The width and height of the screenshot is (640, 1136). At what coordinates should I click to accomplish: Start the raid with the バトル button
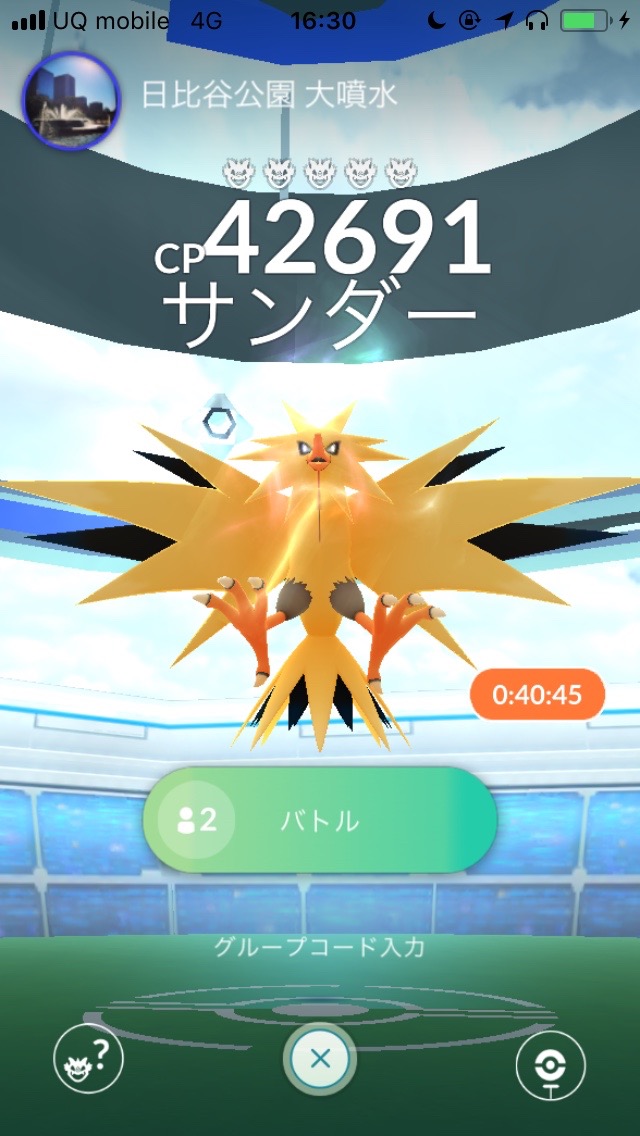[320, 821]
